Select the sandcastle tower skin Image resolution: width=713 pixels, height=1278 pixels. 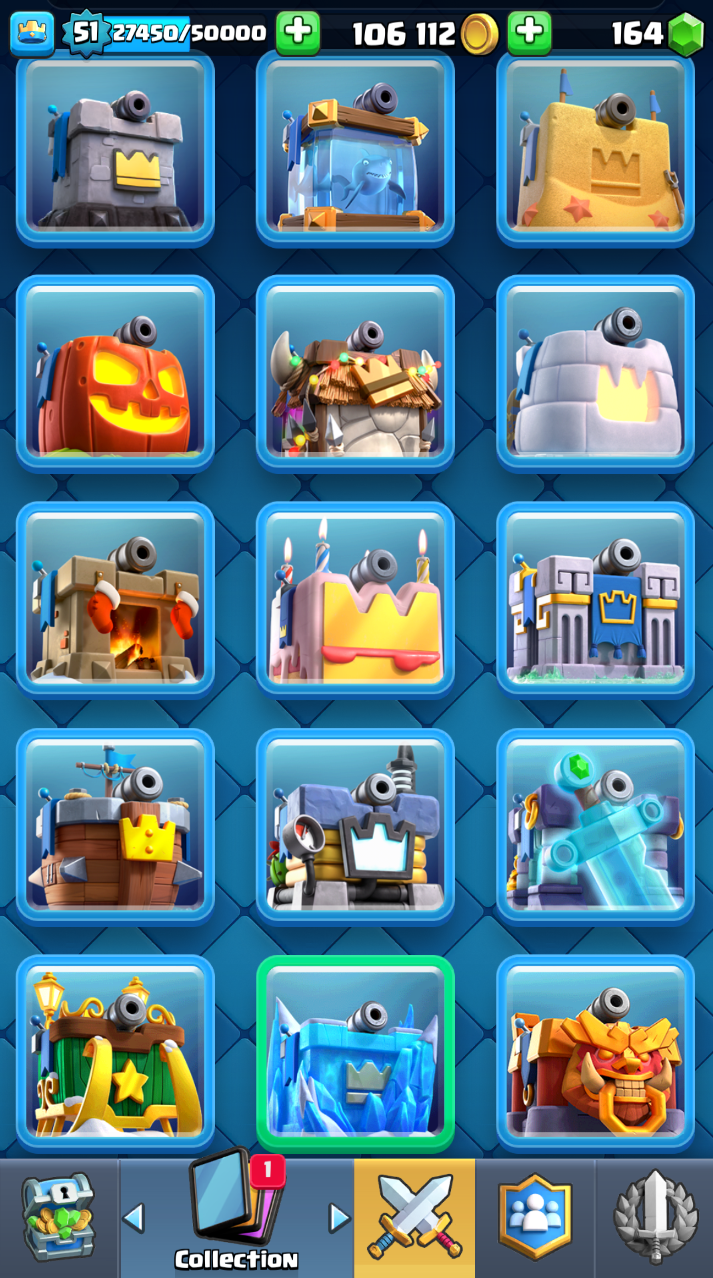pyautogui.click(x=595, y=147)
